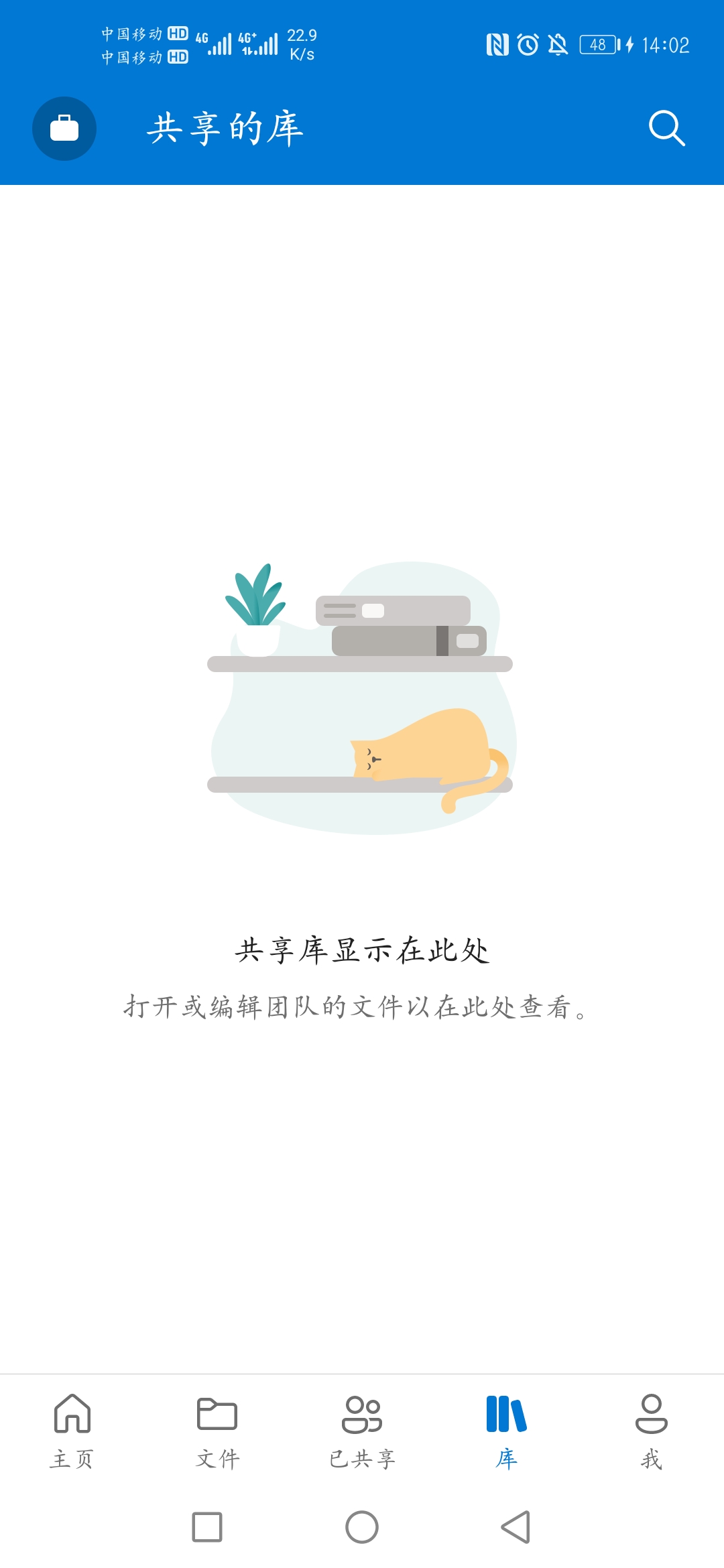This screenshot has width=724, height=1568.
Task: Open search in 共享的库
Action: click(666, 128)
